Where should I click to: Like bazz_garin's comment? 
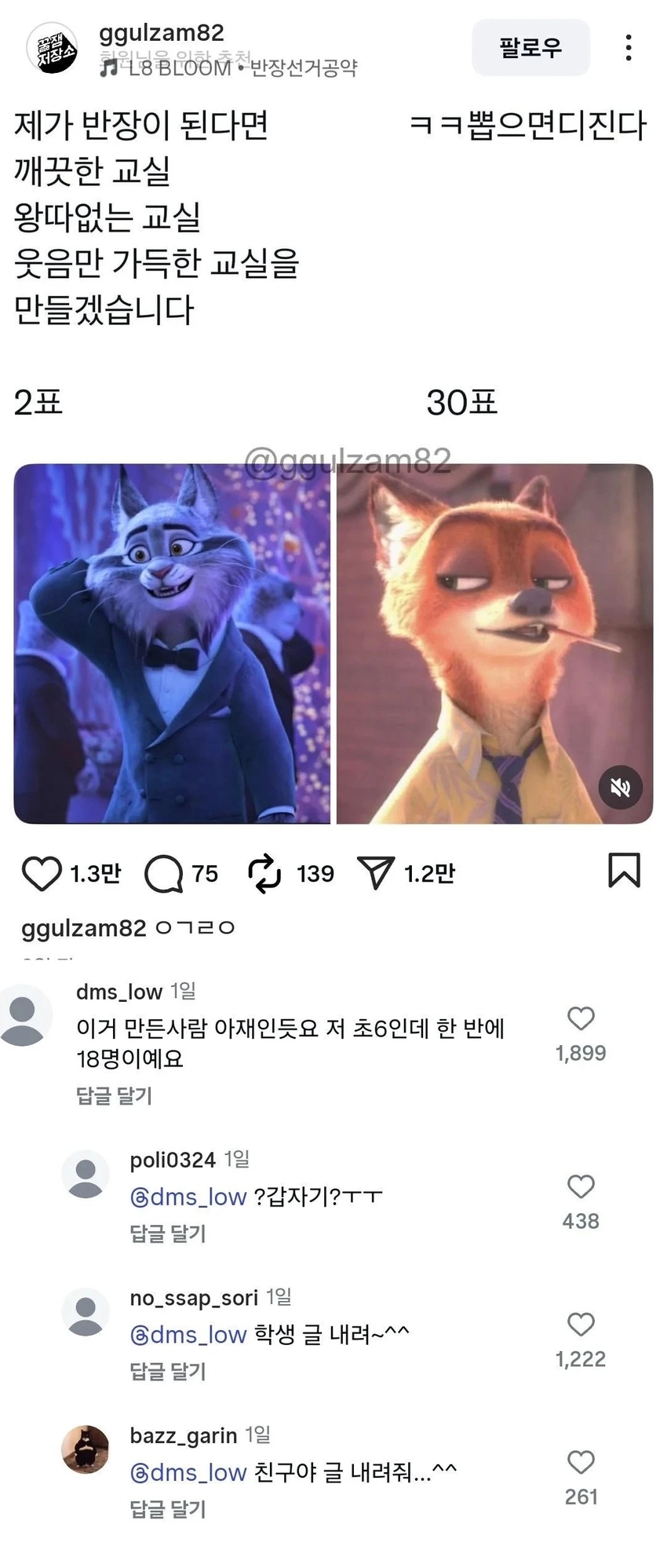click(581, 1462)
